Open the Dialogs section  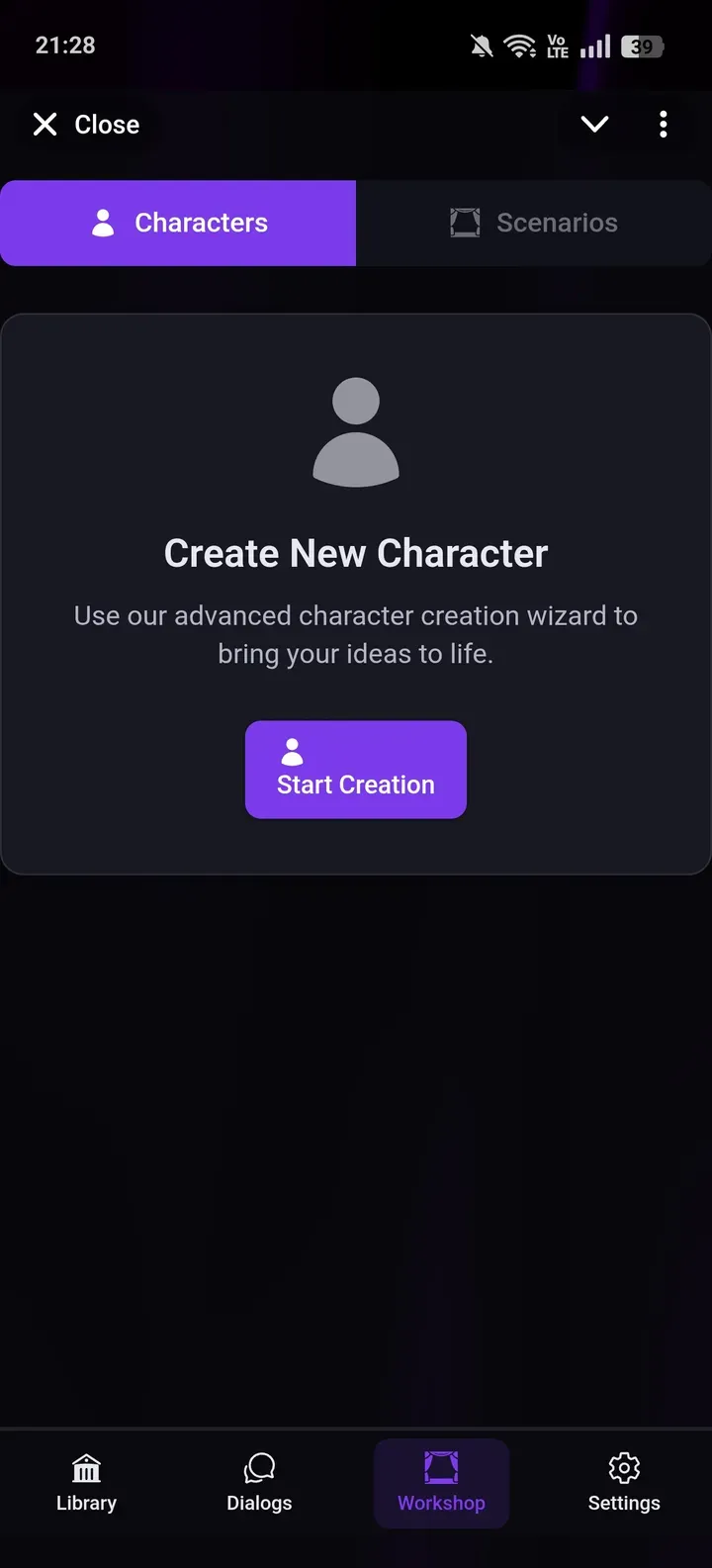(259, 1483)
